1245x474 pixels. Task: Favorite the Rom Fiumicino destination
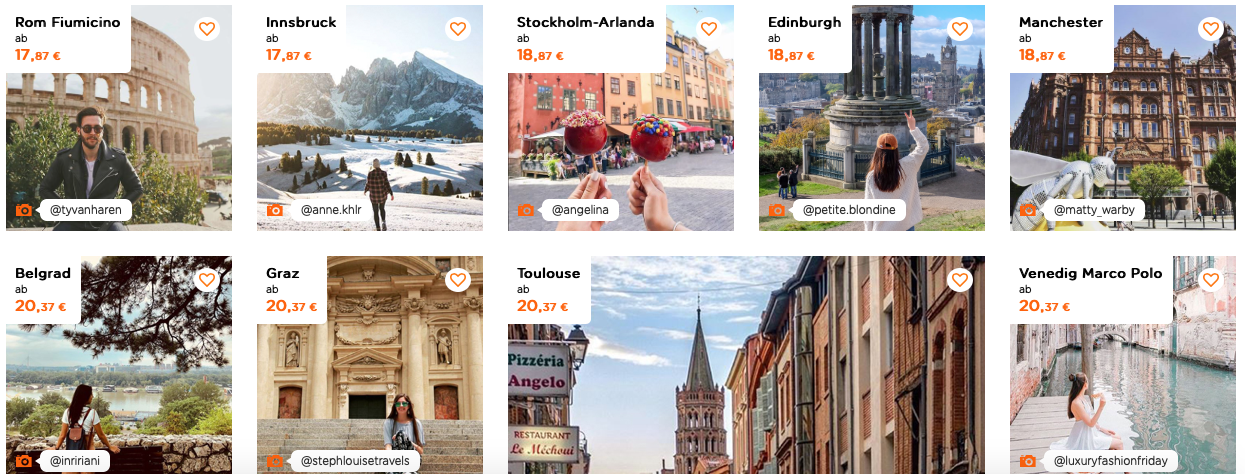coord(207,29)
